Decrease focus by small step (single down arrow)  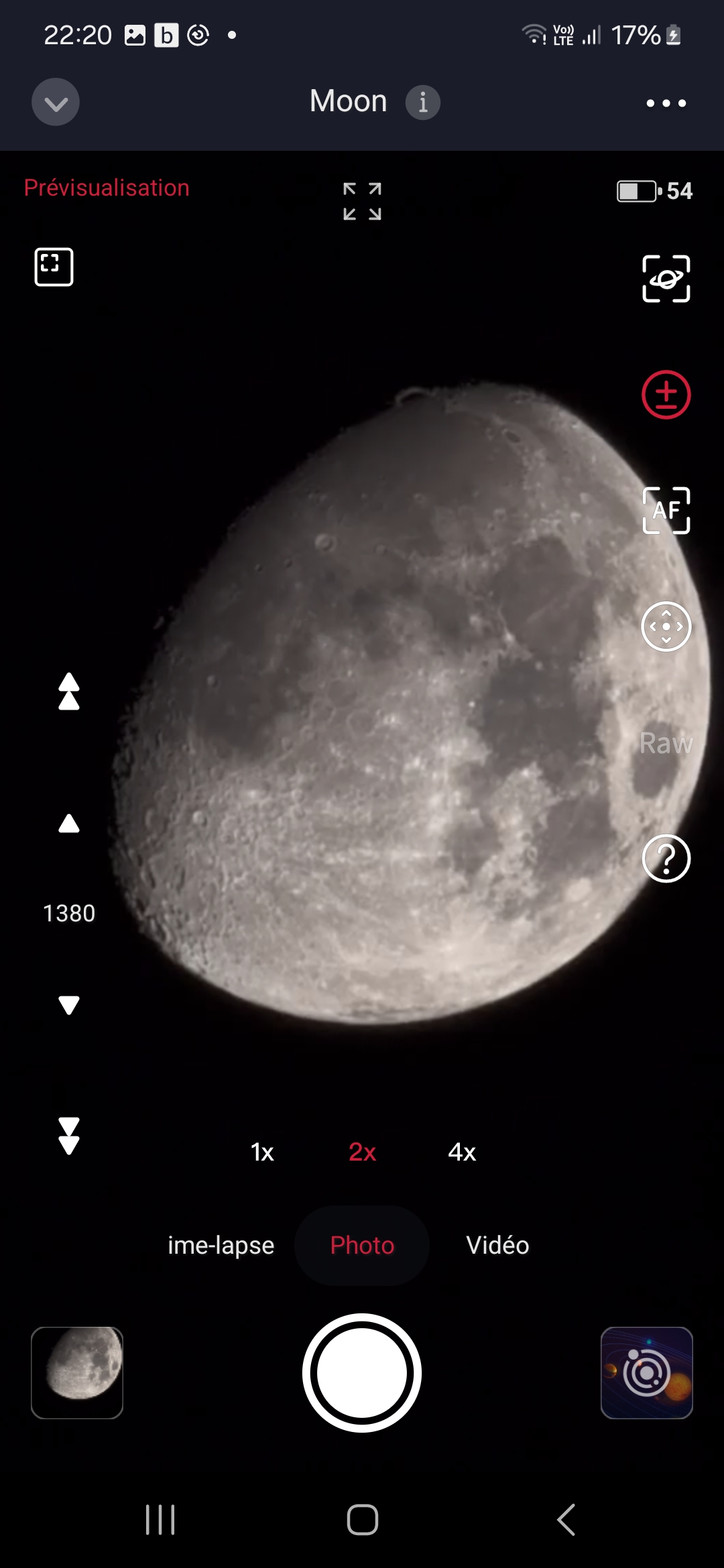point(69,1004)
